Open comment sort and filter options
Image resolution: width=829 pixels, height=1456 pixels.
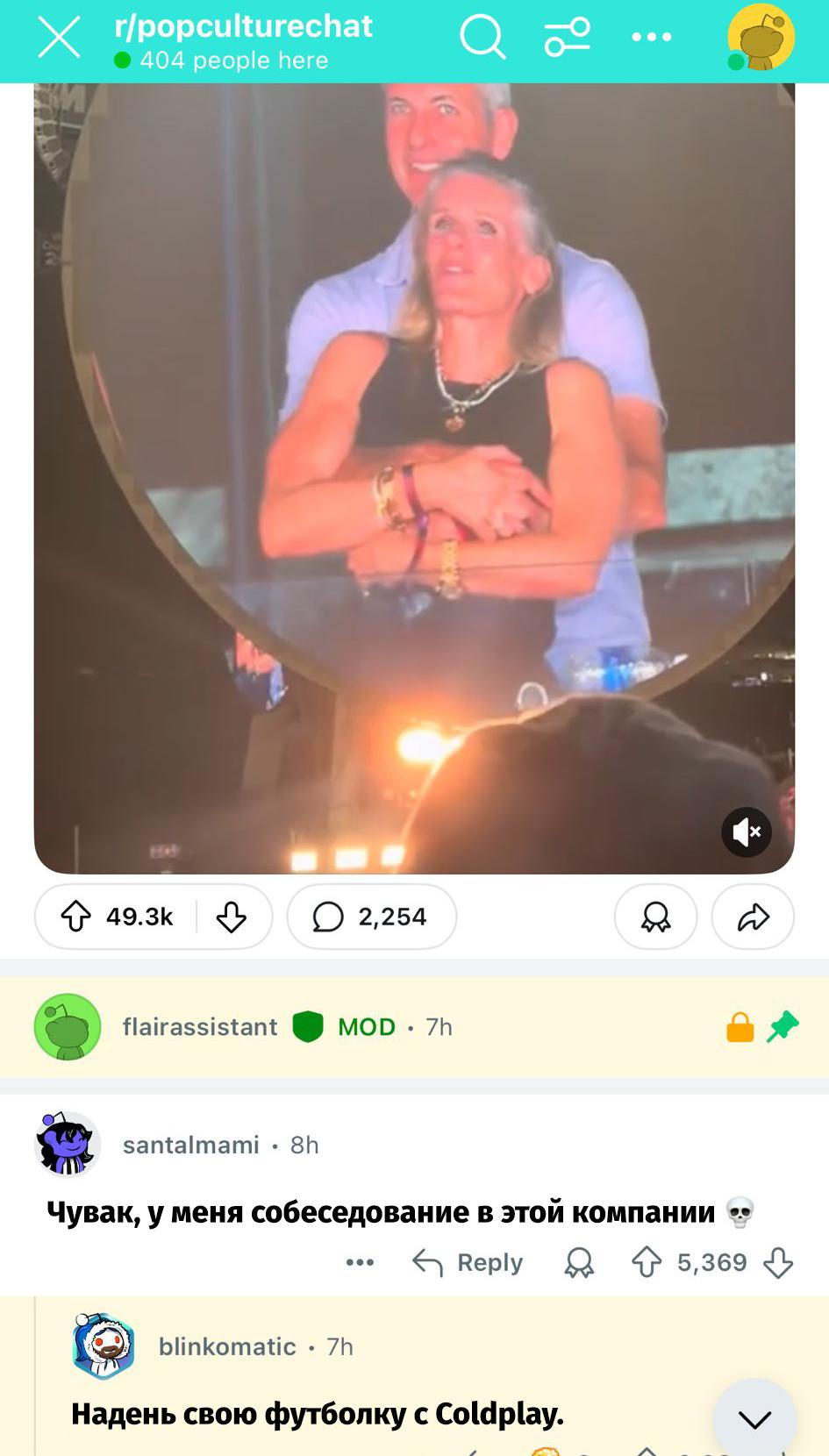click(x=568, y=37)
